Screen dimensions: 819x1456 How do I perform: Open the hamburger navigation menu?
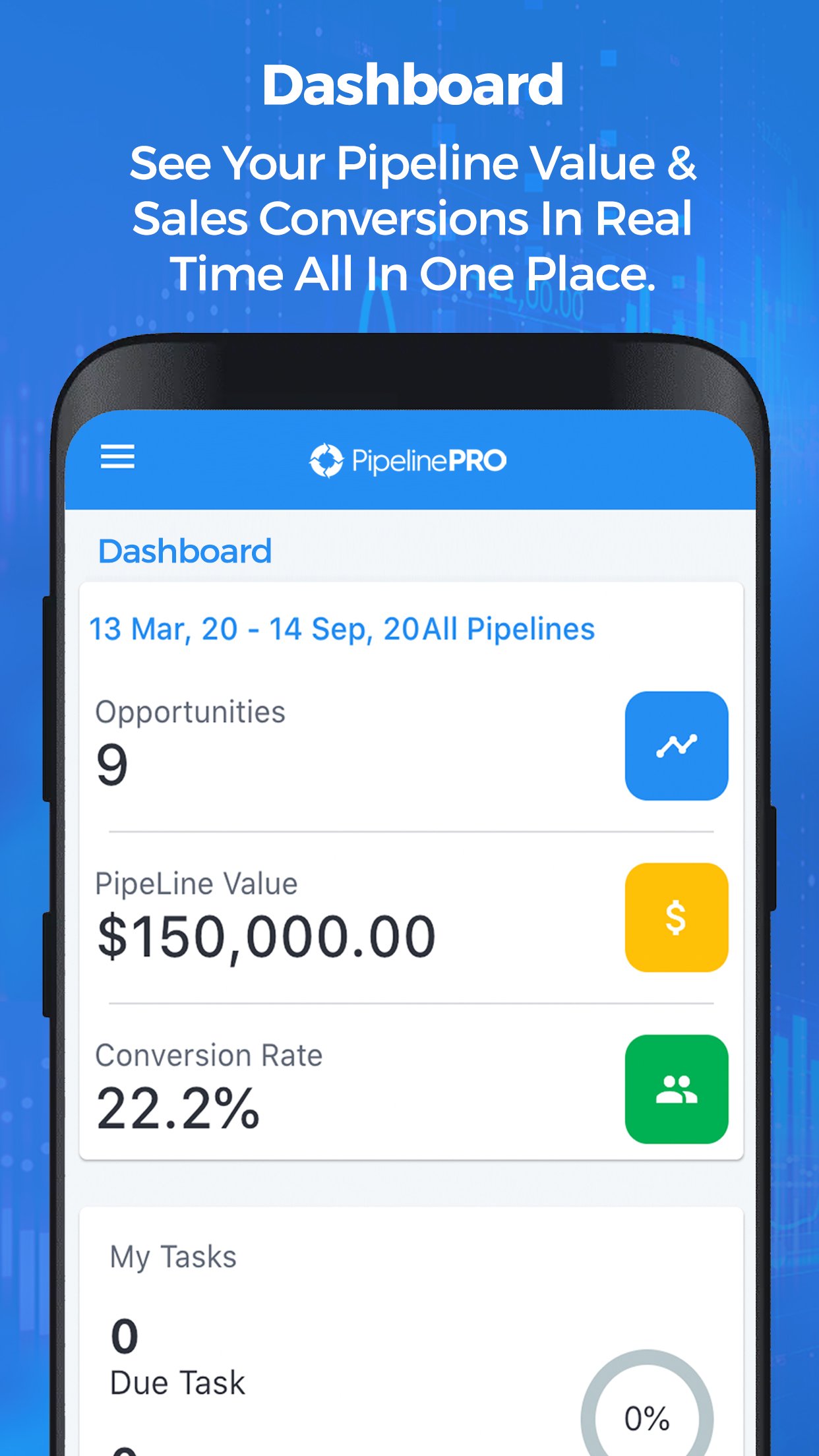point(118,458)
